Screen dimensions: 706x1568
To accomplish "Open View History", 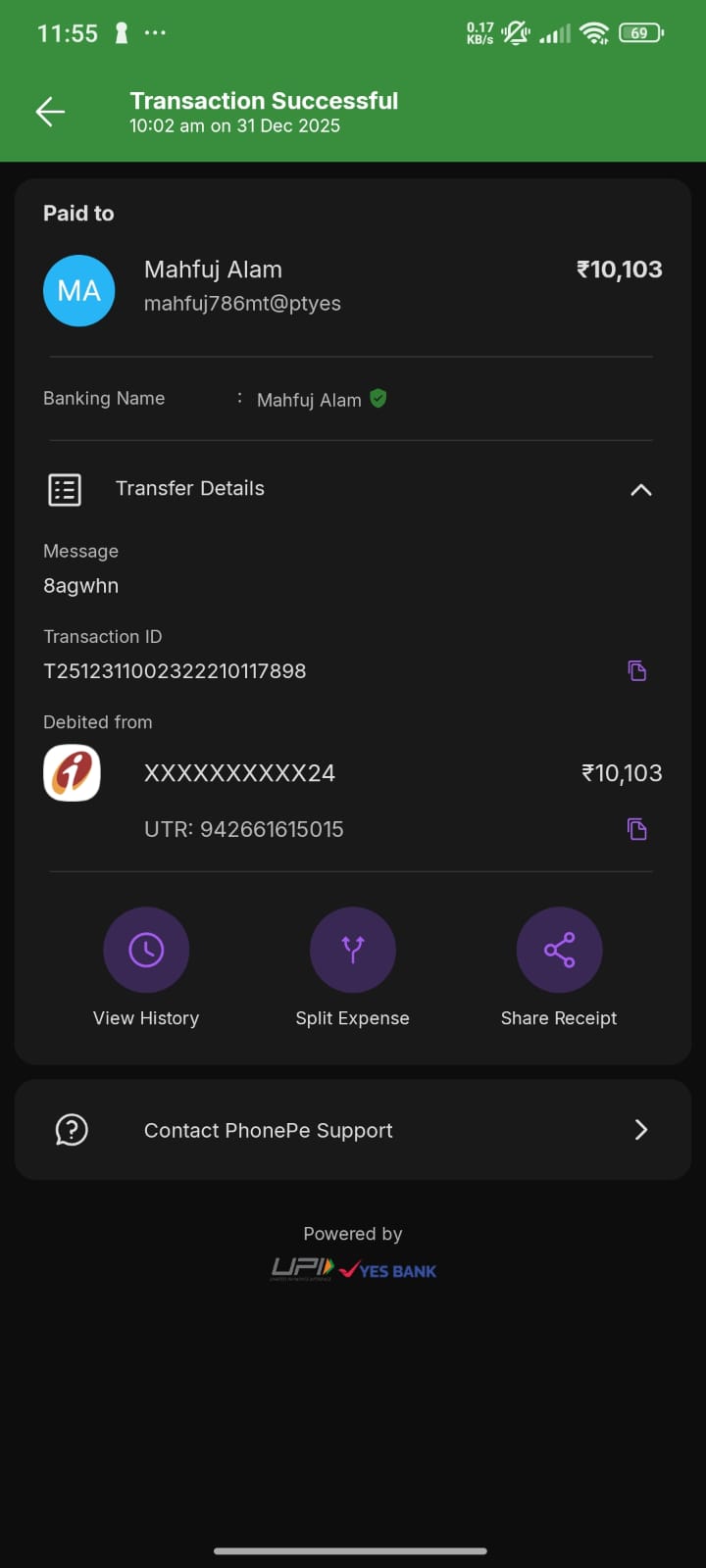I will pyautogui.click(x=146, y=950).
